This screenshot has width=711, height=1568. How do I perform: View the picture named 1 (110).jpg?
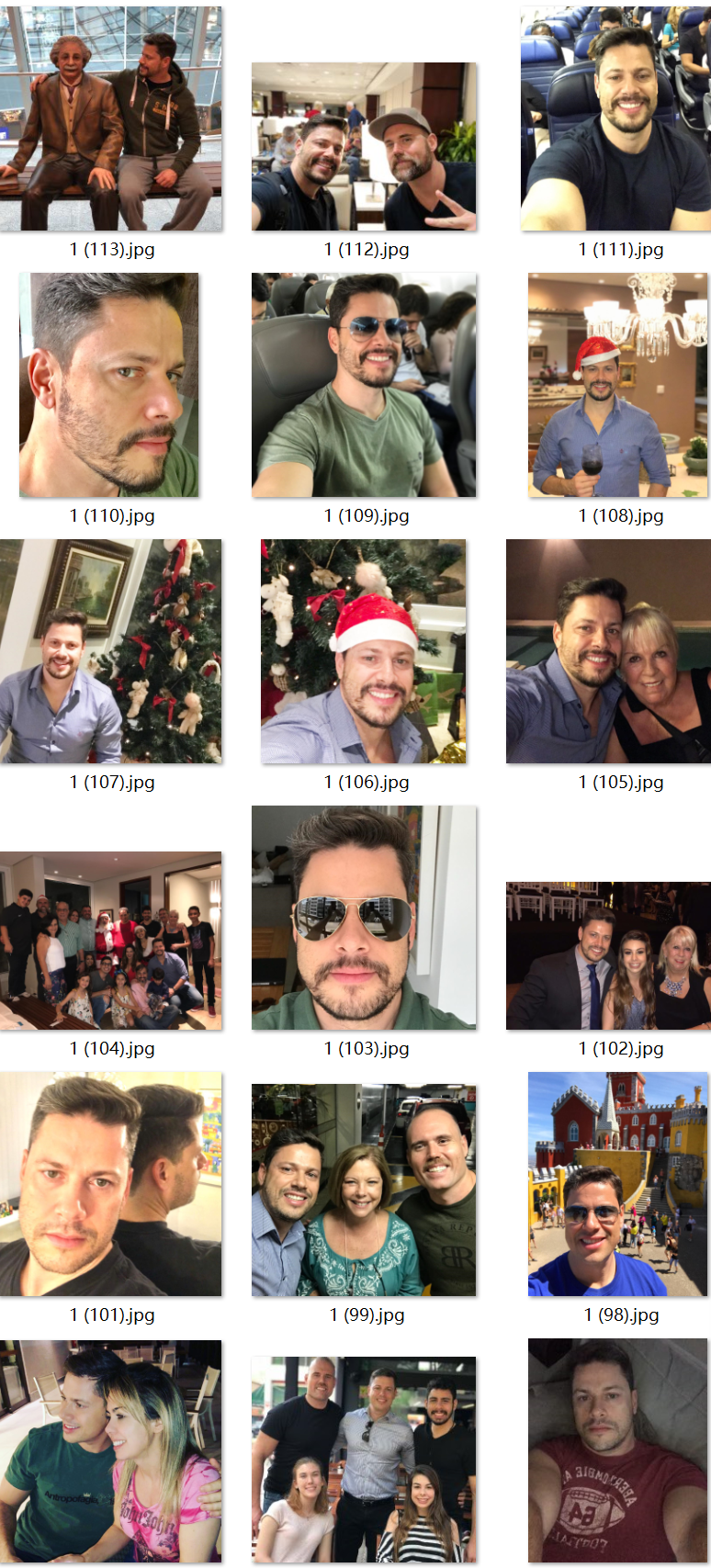click(x=108, y=385)
